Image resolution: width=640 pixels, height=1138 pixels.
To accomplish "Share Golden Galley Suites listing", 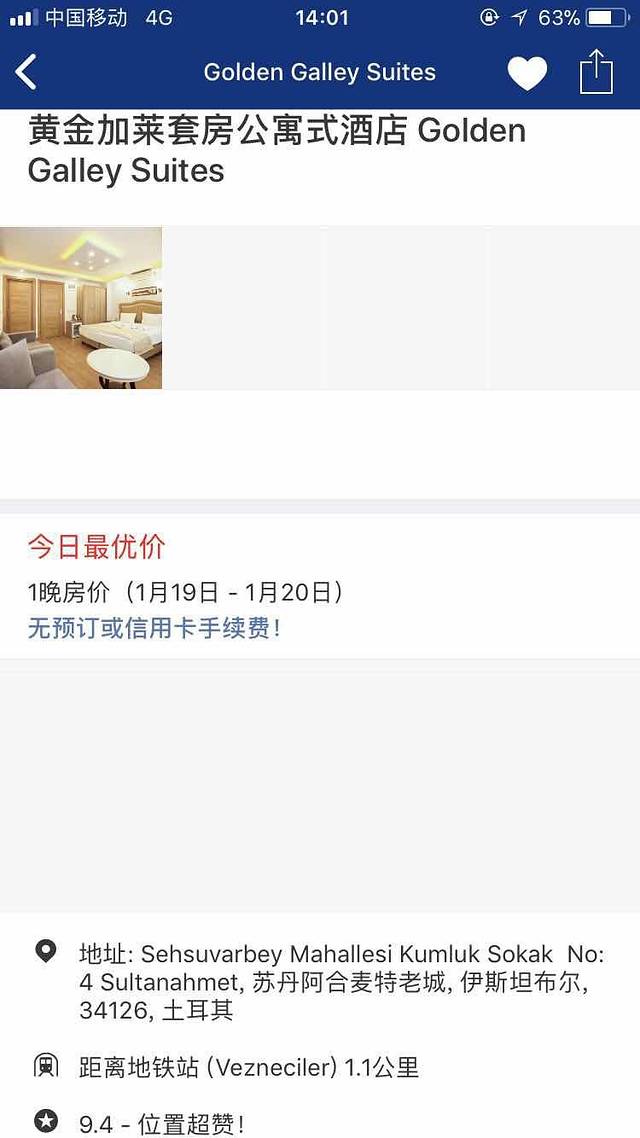I will 596,72.
